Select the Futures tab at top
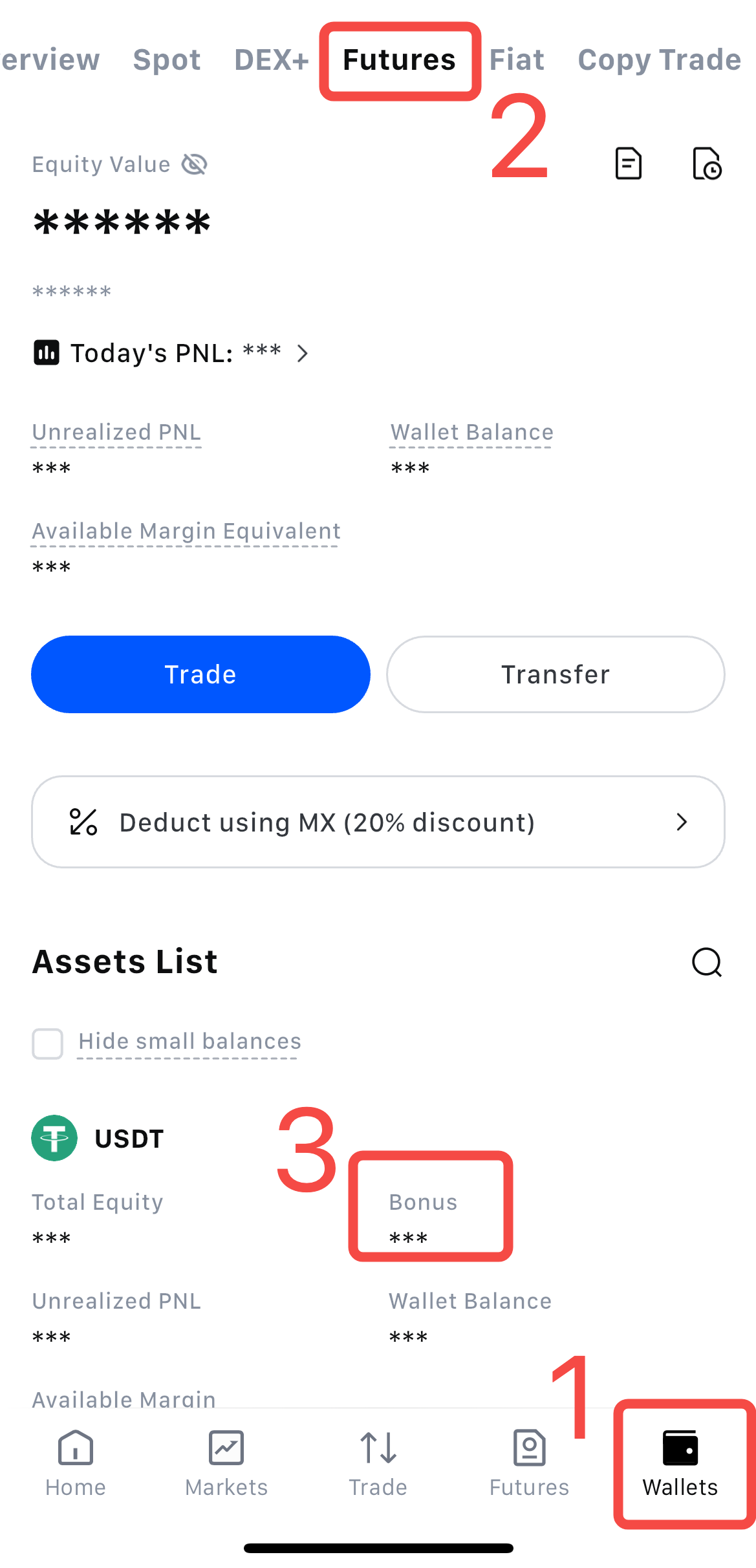 (399, 60)
